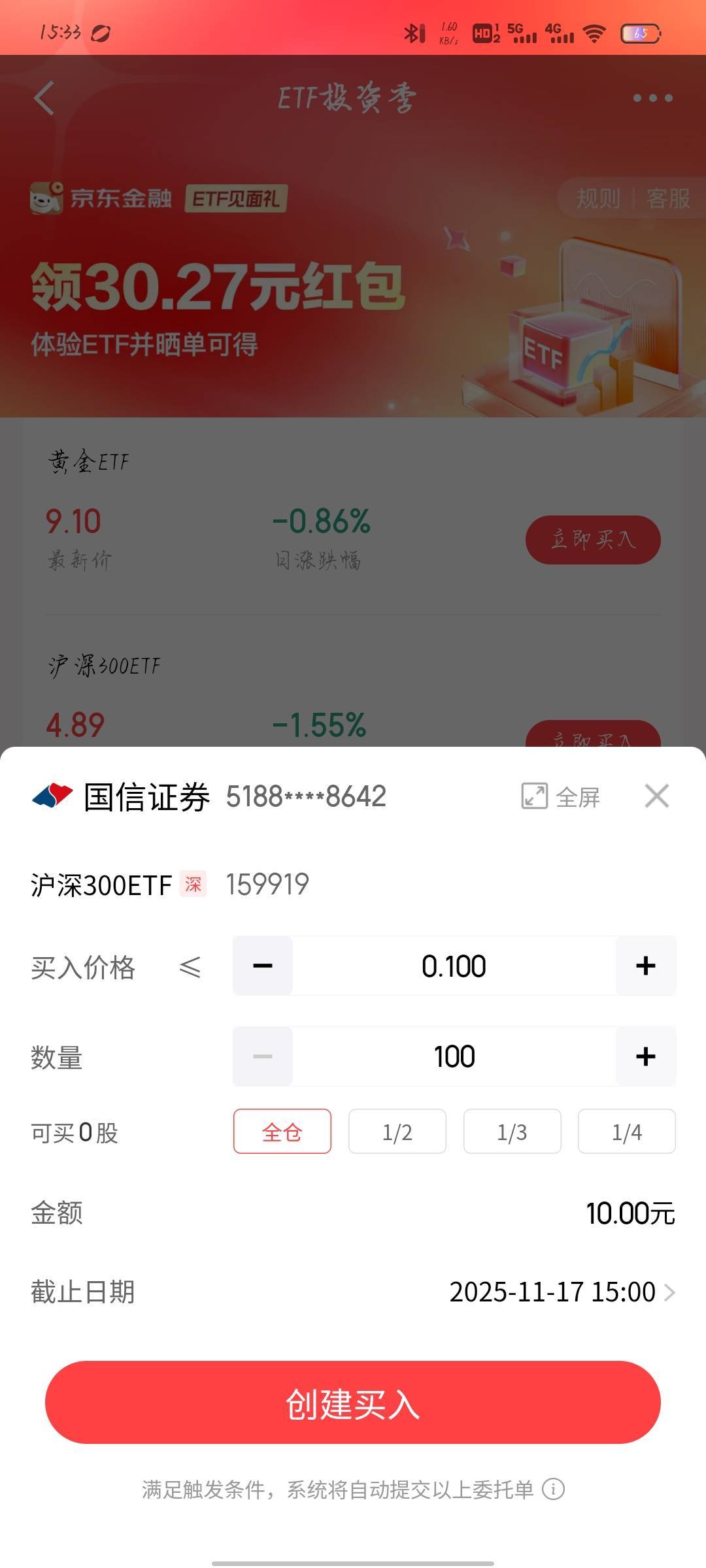Screen dimensions: 706x1568
Task: Choose the 1/2 position option
Action: pos(397,1132)
